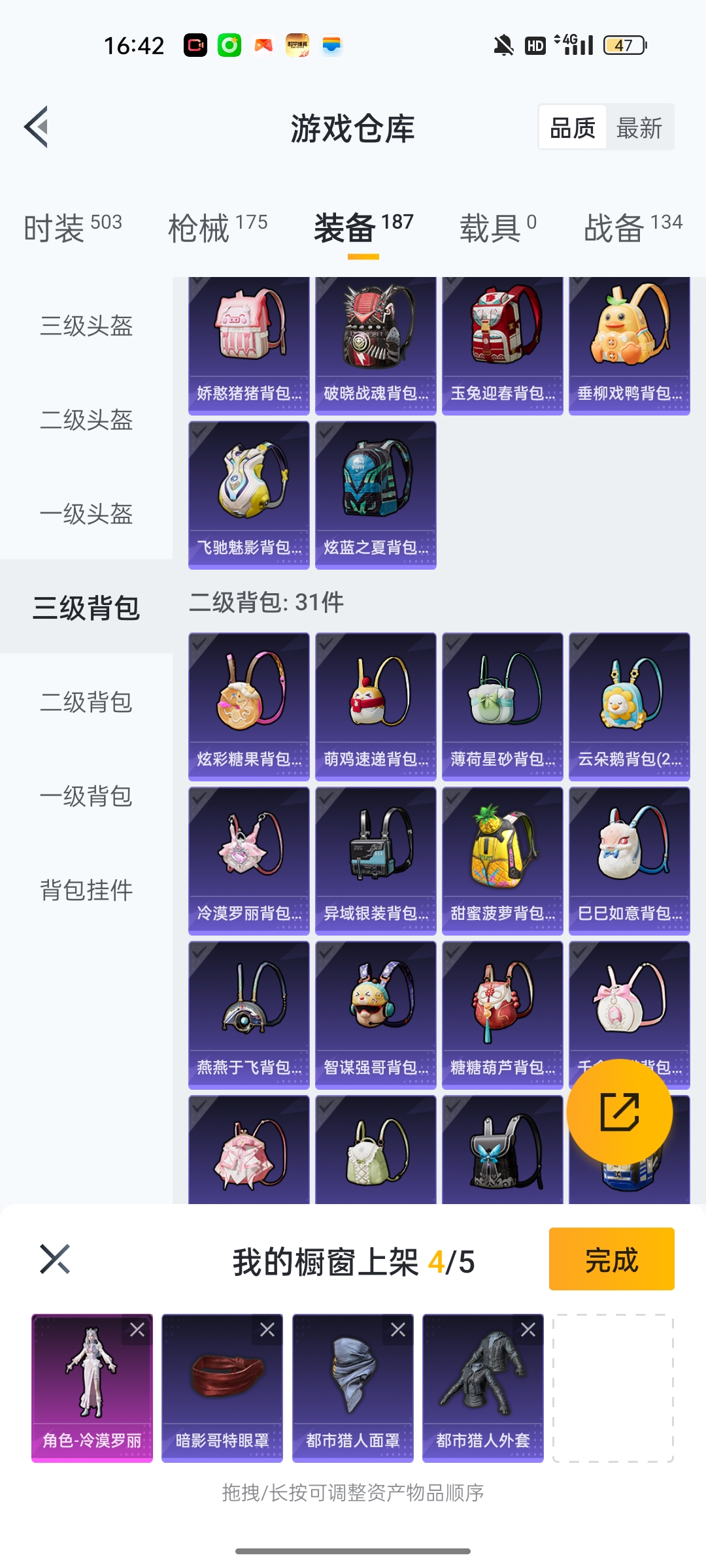Switch to the 时装 tab

click(x=72, y=228)
